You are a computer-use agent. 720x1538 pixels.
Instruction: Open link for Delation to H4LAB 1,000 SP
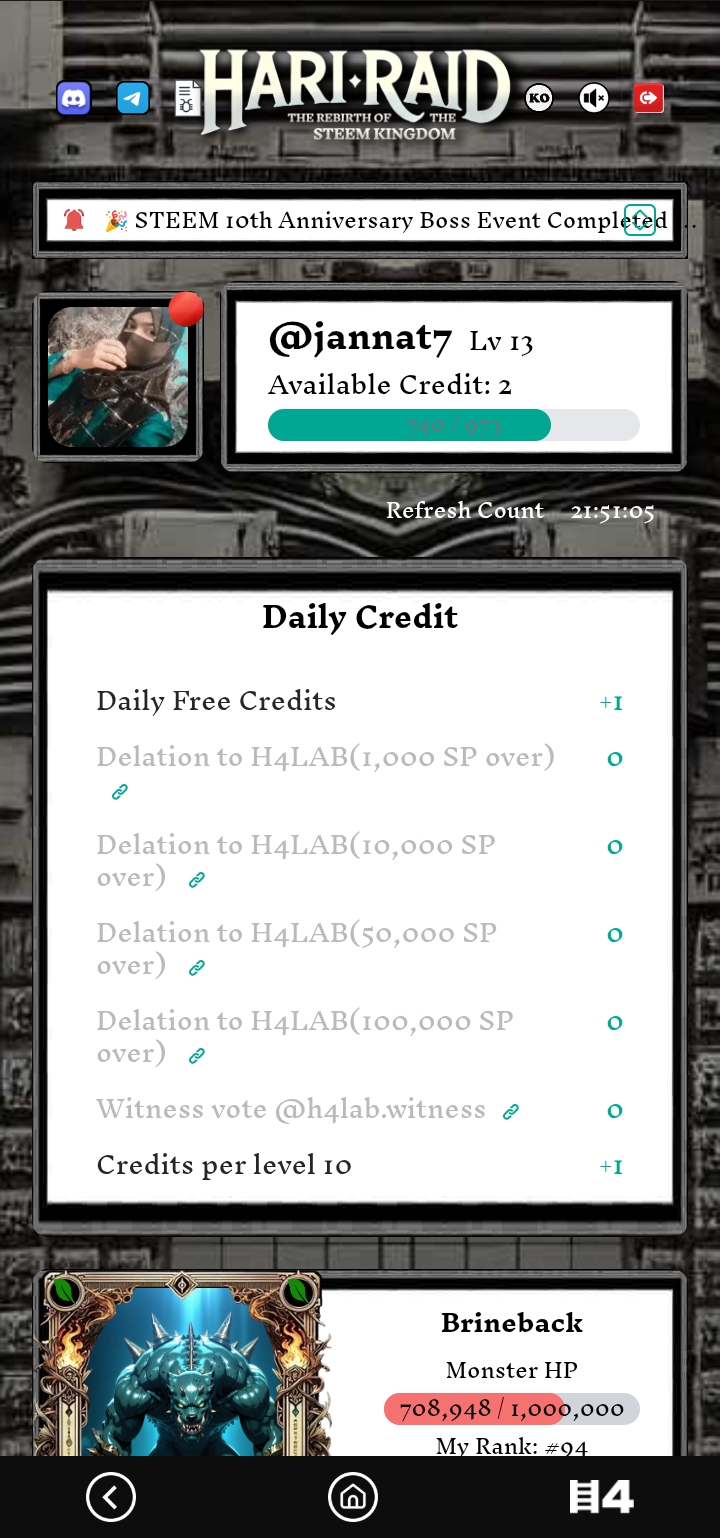(x=120, y=792)
